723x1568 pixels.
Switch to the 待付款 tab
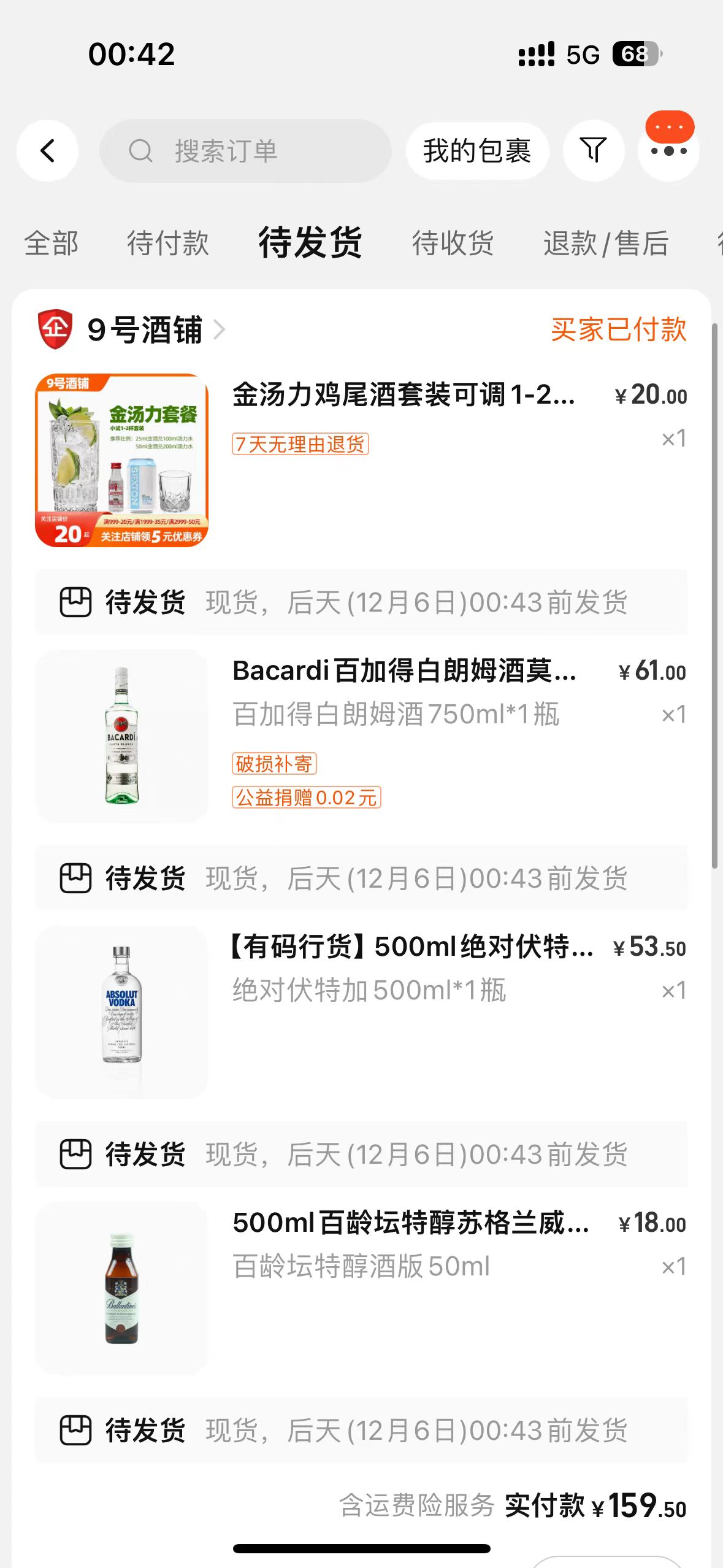click(x=168, y=243)
